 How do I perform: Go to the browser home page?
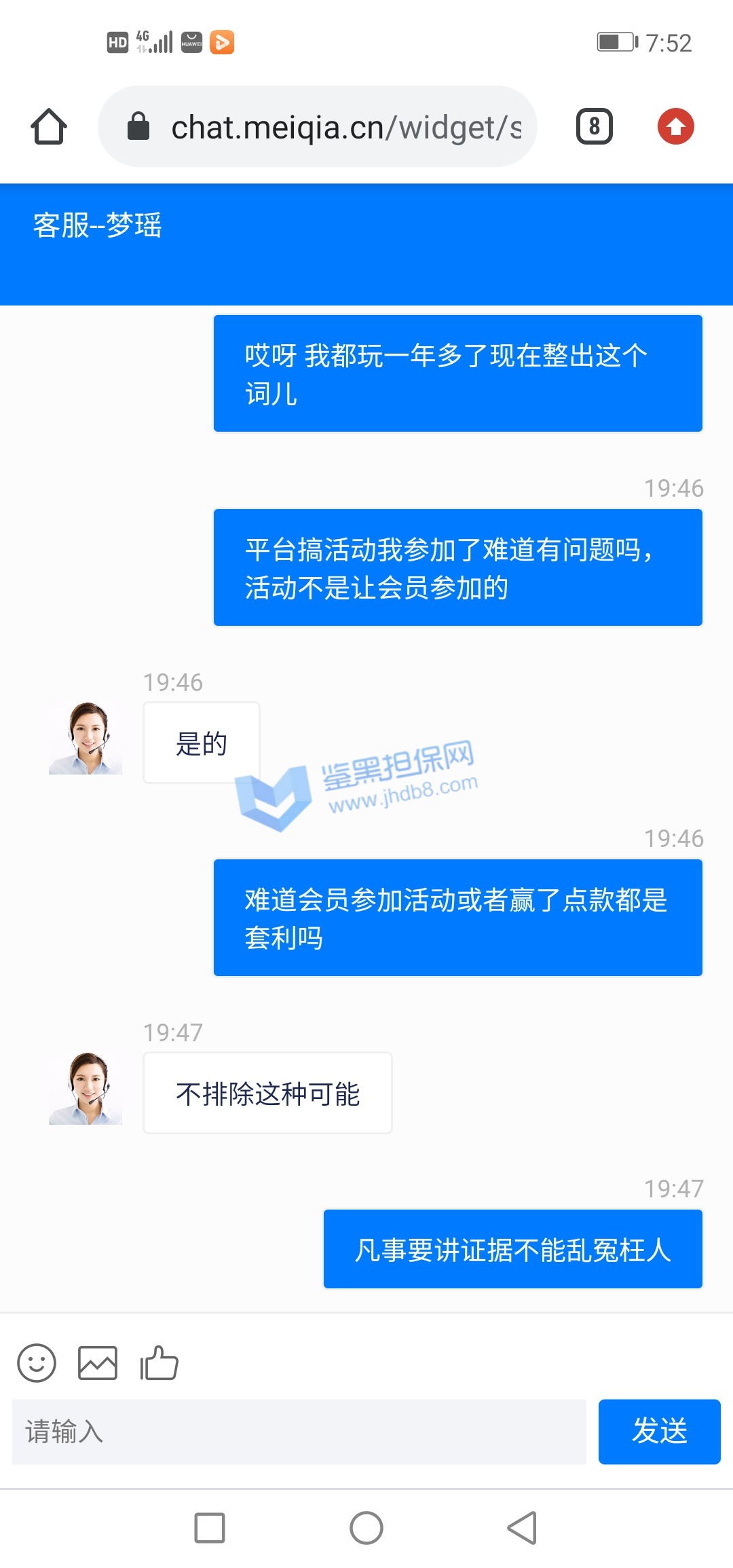(x=49, y=127)
